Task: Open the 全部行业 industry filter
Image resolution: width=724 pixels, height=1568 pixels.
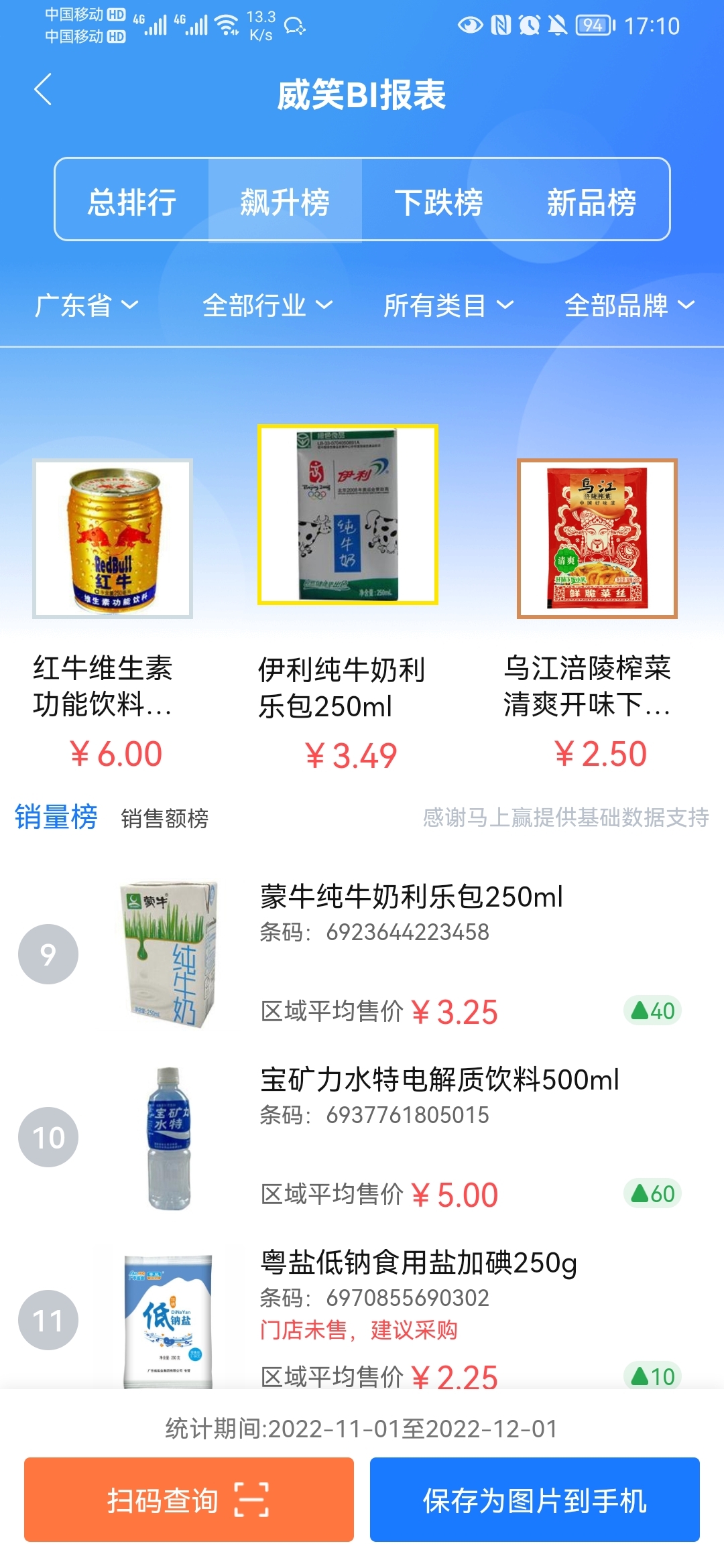Action: coord(267,306)
